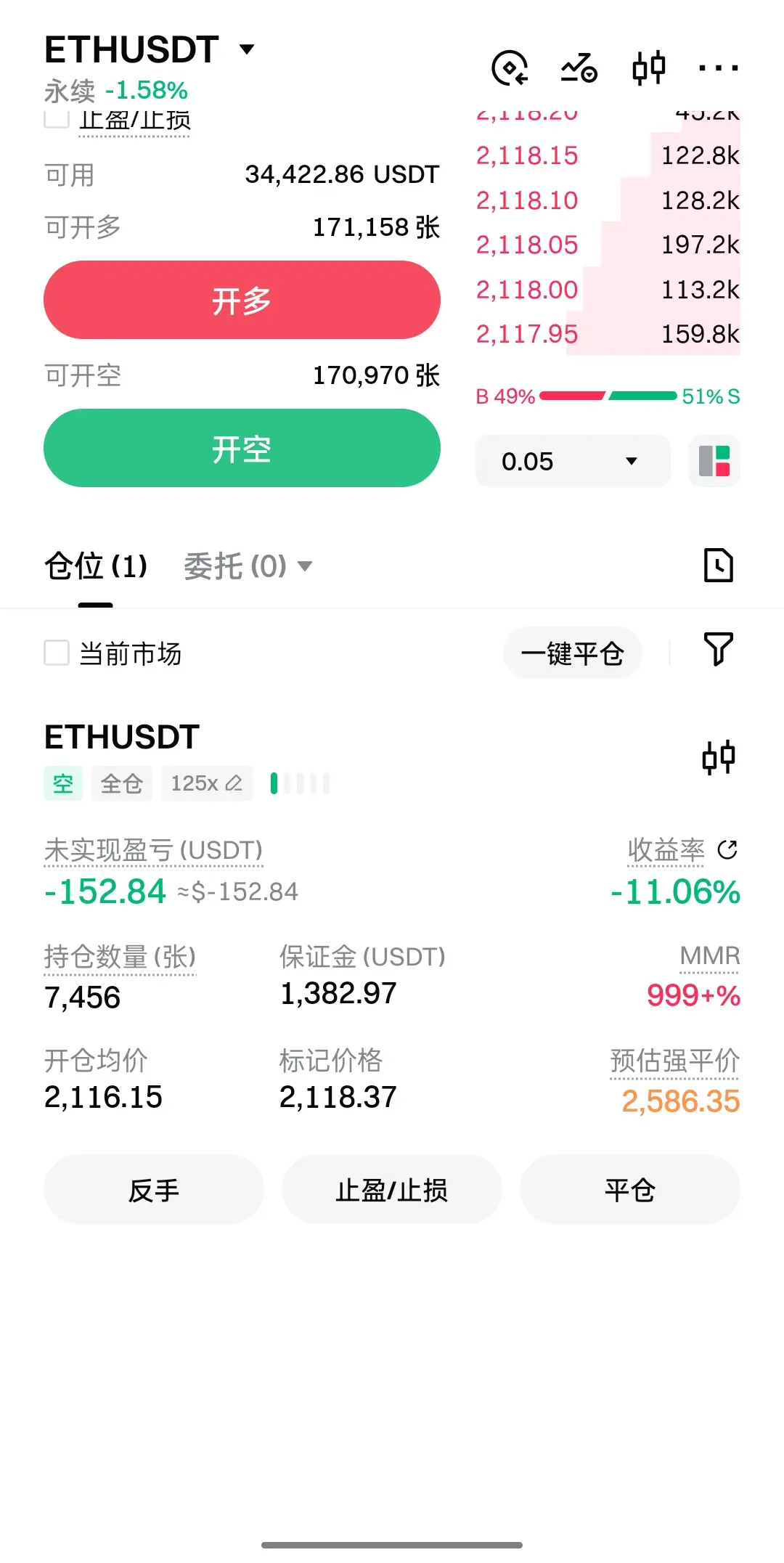Check the 当前市场 current market checkbox
This screenshot has width=784, height=1563.
[x=57, y=653]
